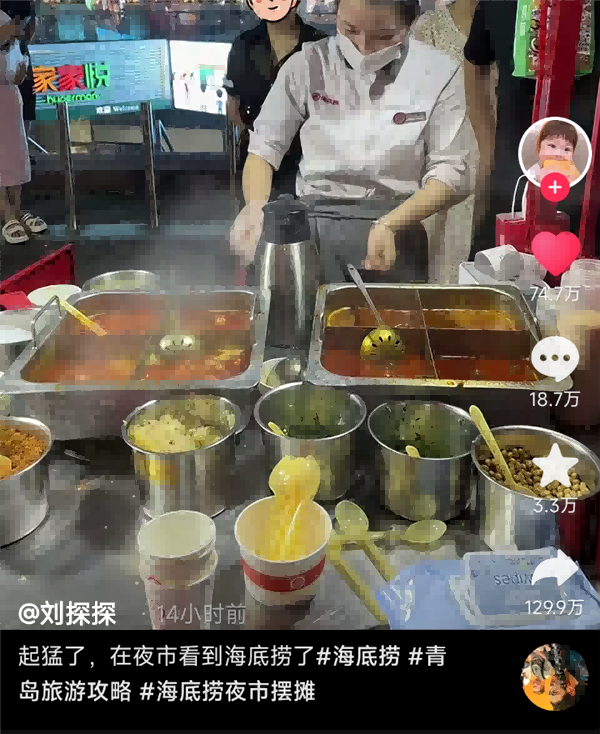This screenshot has height=734, width=600.
Task: Open the spinning music disc
Action: click(x=553, y=677)
